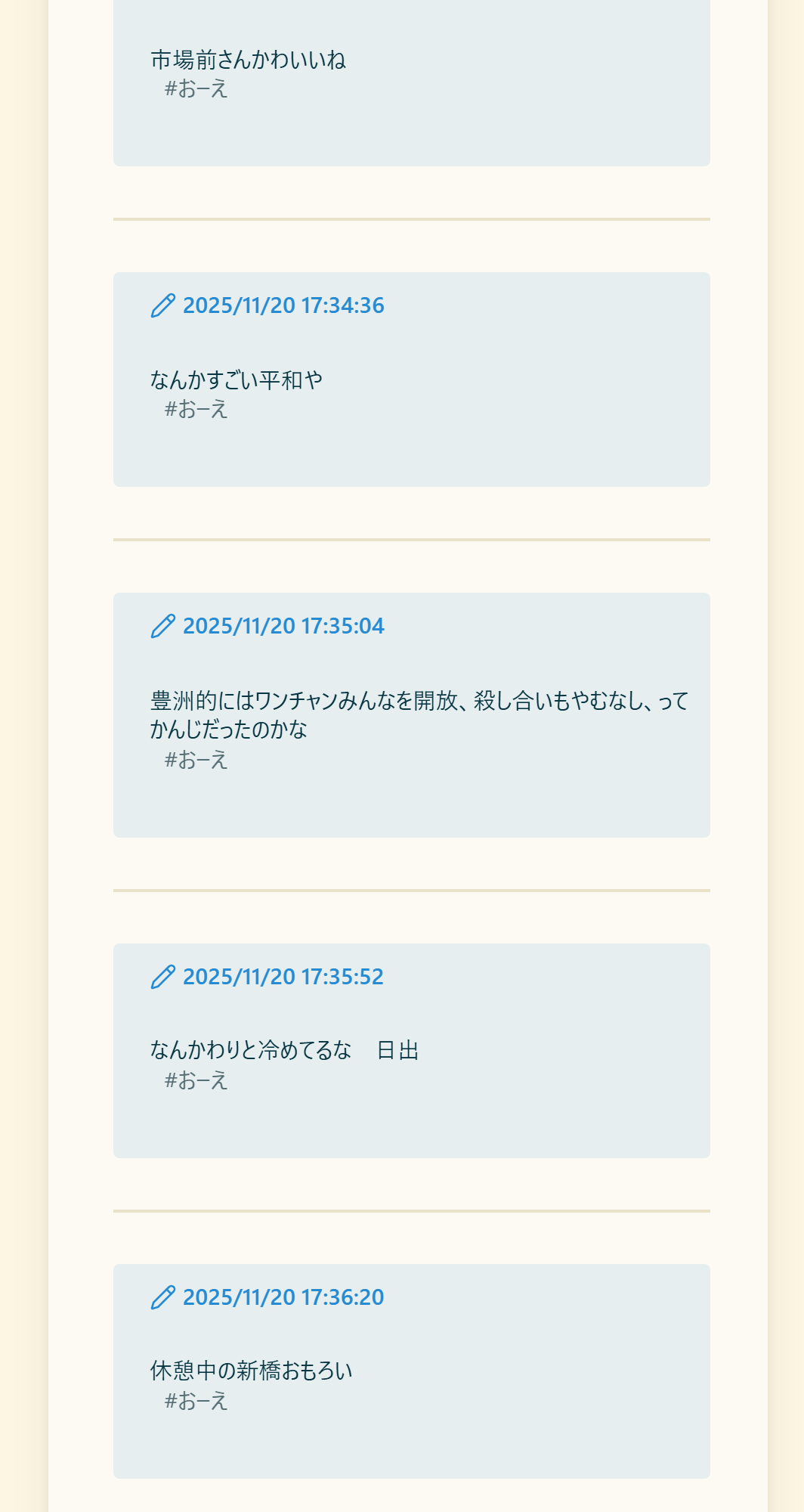Tap the #おーえ hashtag under 市場前さんかわいいね
Image resolution: width=804 pixels, height=1512 pixels.
pos(196,89)
